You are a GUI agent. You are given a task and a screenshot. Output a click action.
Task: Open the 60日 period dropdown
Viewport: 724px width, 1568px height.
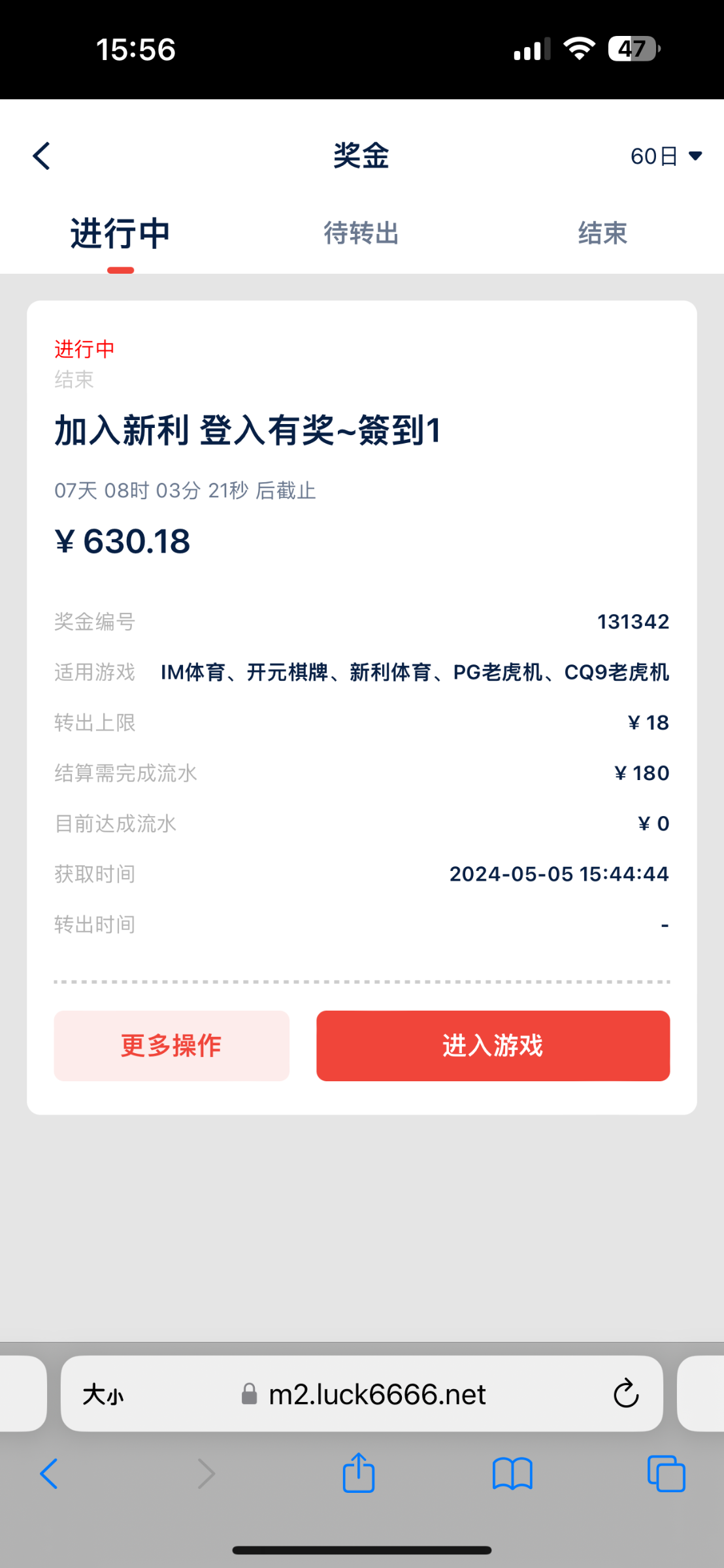coord(666,156)
